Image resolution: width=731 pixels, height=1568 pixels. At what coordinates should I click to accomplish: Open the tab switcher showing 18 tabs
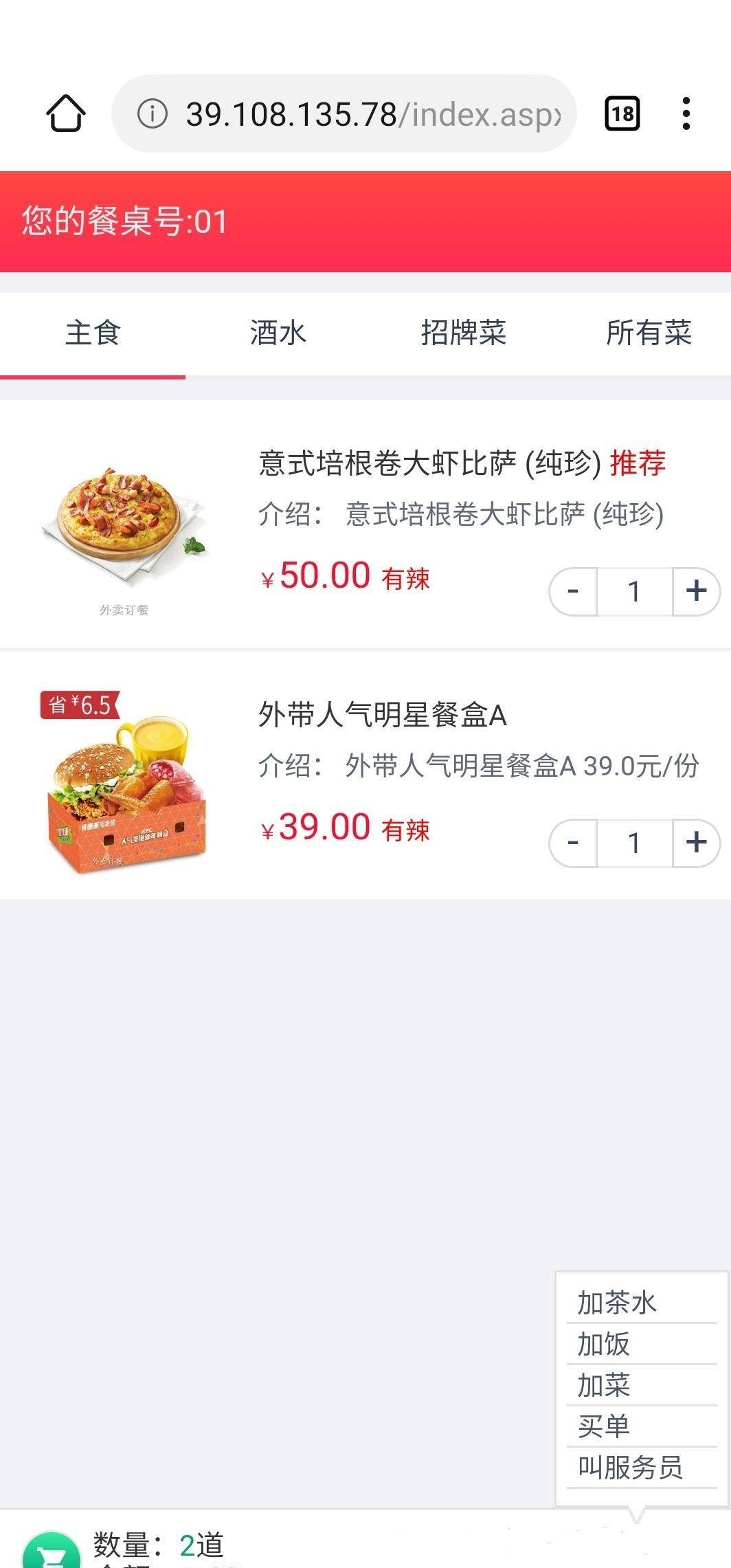(622, 113)
